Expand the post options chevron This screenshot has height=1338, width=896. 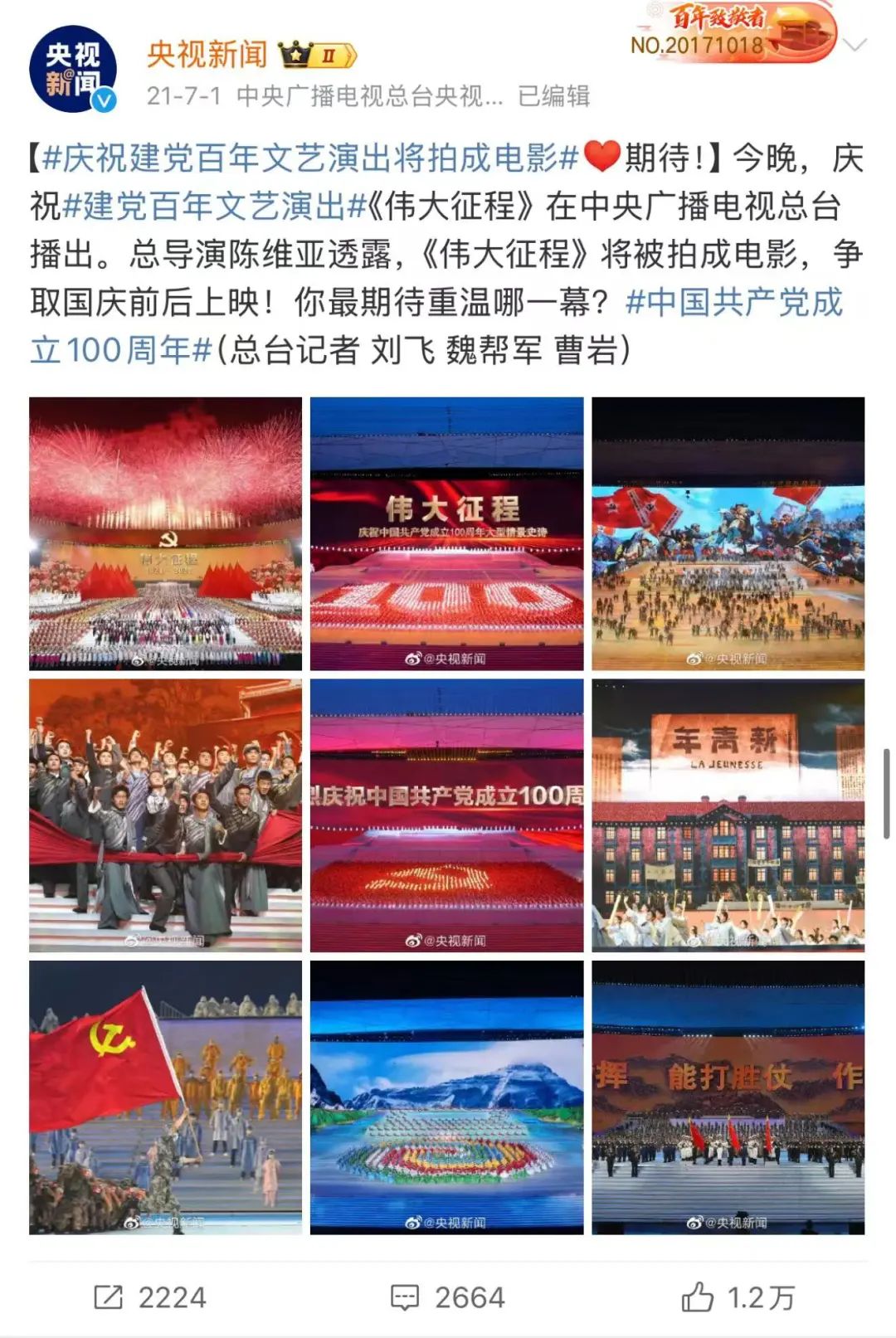click(856, 45)
